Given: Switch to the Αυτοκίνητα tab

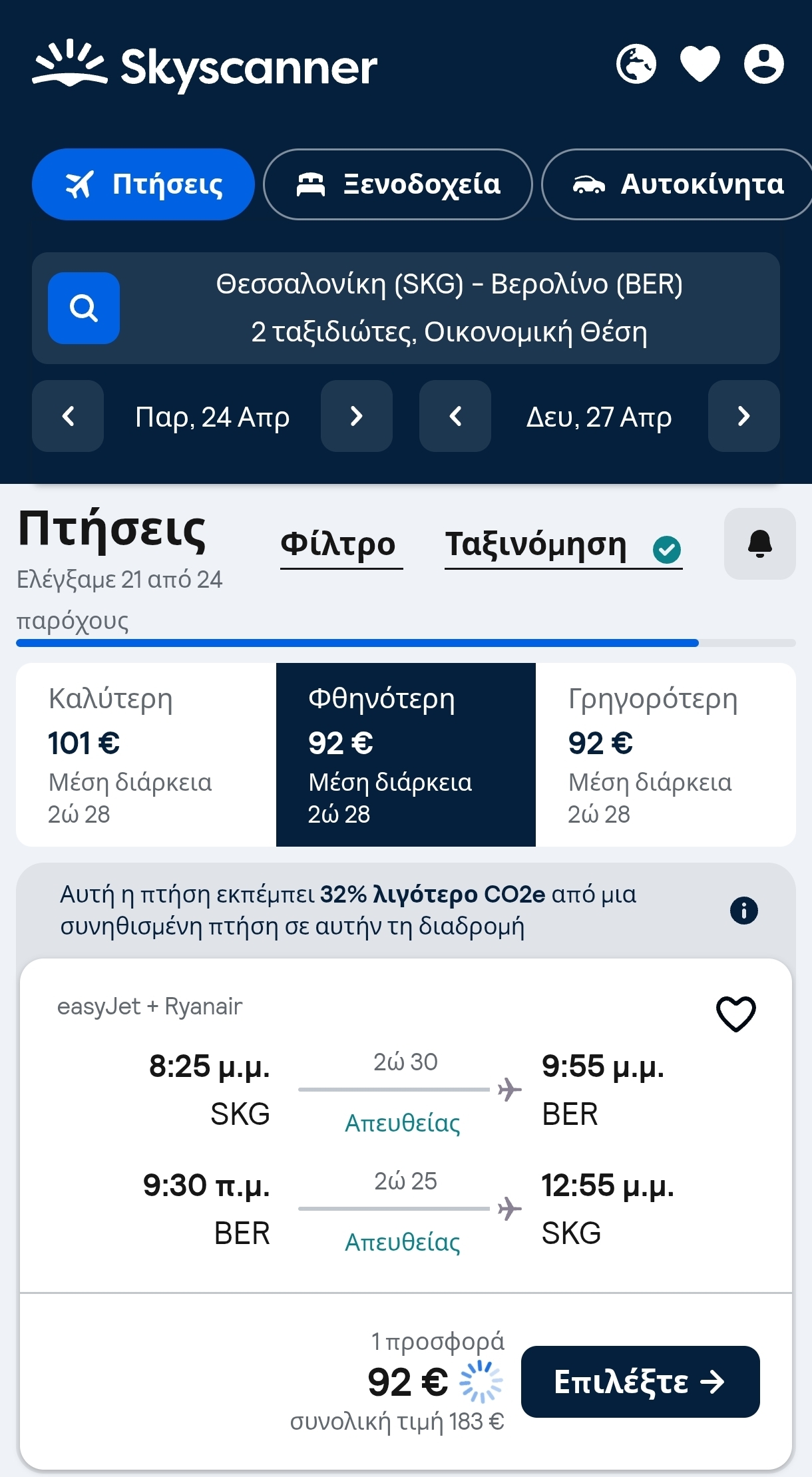Looking at the screenshot, I should pyautogui.click(x=678, y=184).
